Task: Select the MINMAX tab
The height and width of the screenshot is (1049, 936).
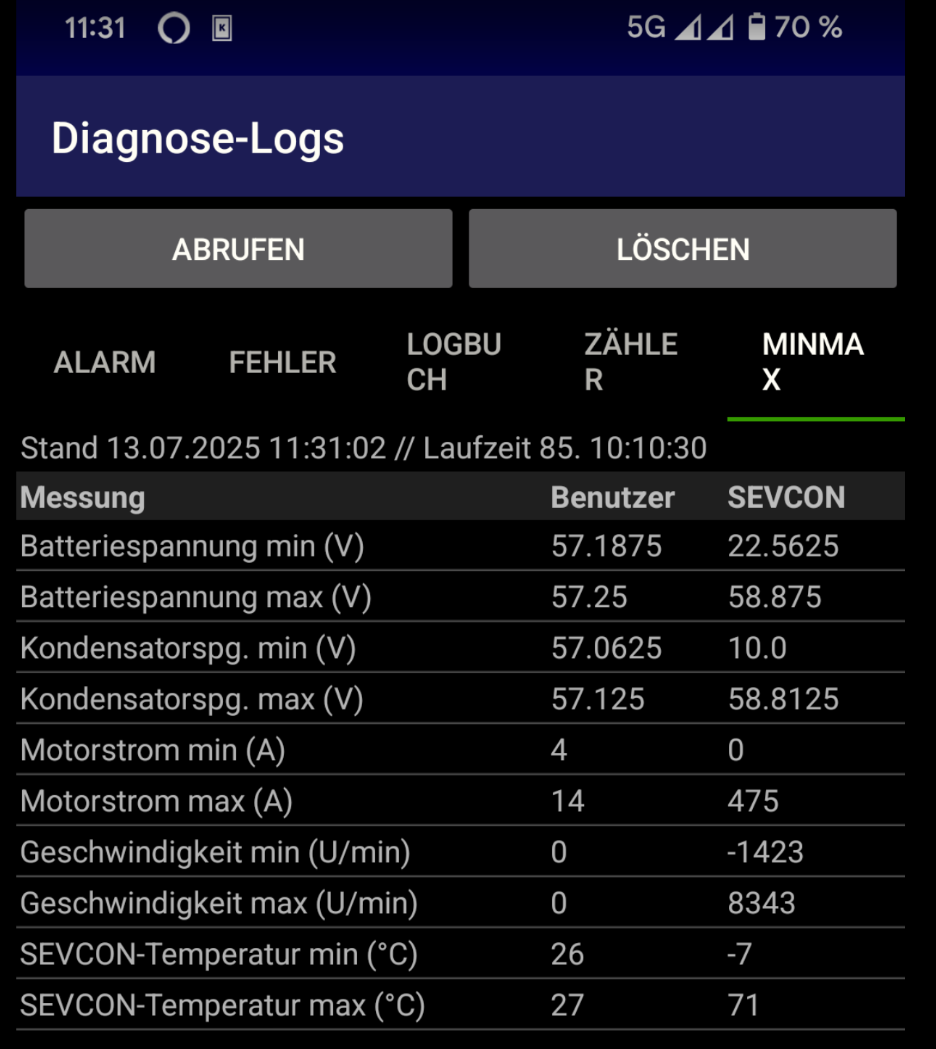Action: (x=815, y=362)
